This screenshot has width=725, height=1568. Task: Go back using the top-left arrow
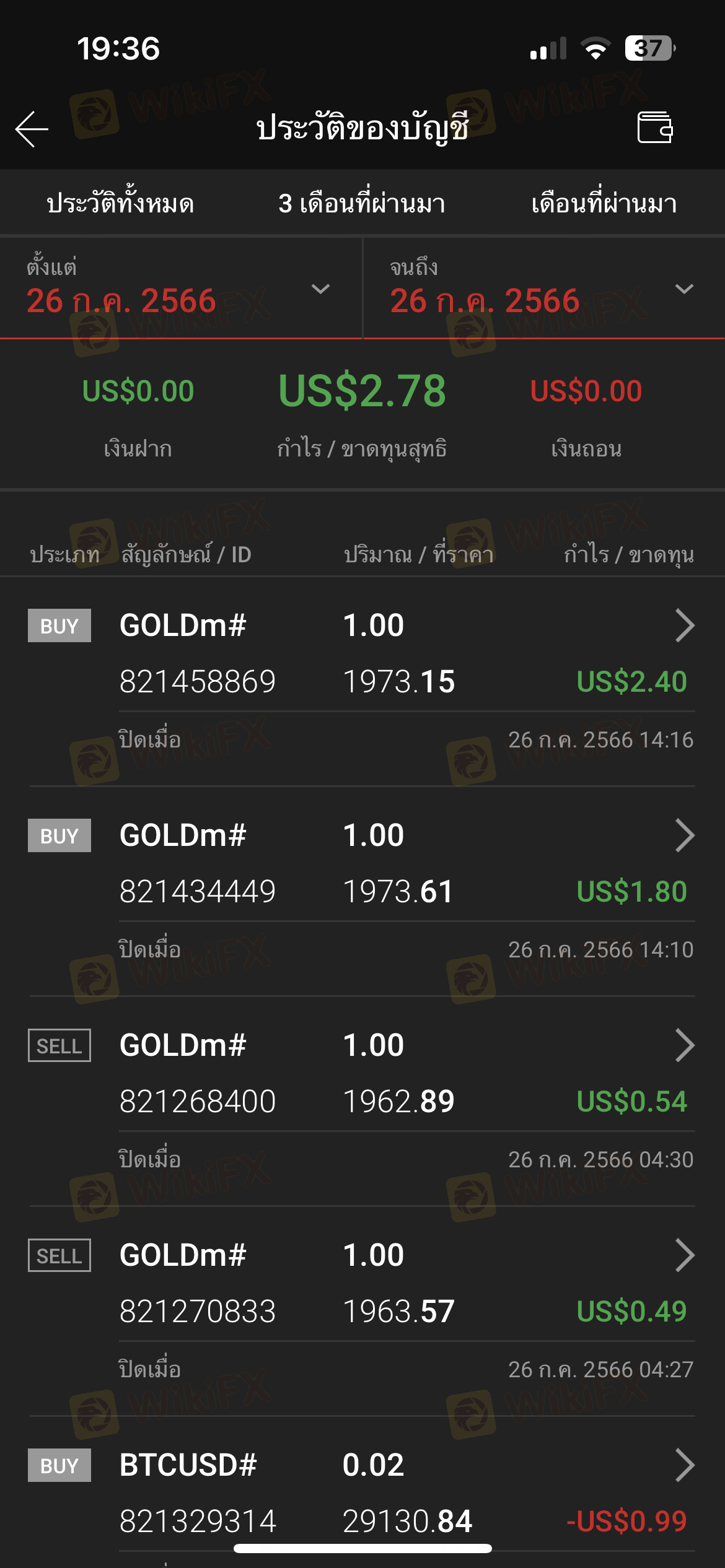tap(32, 129)
